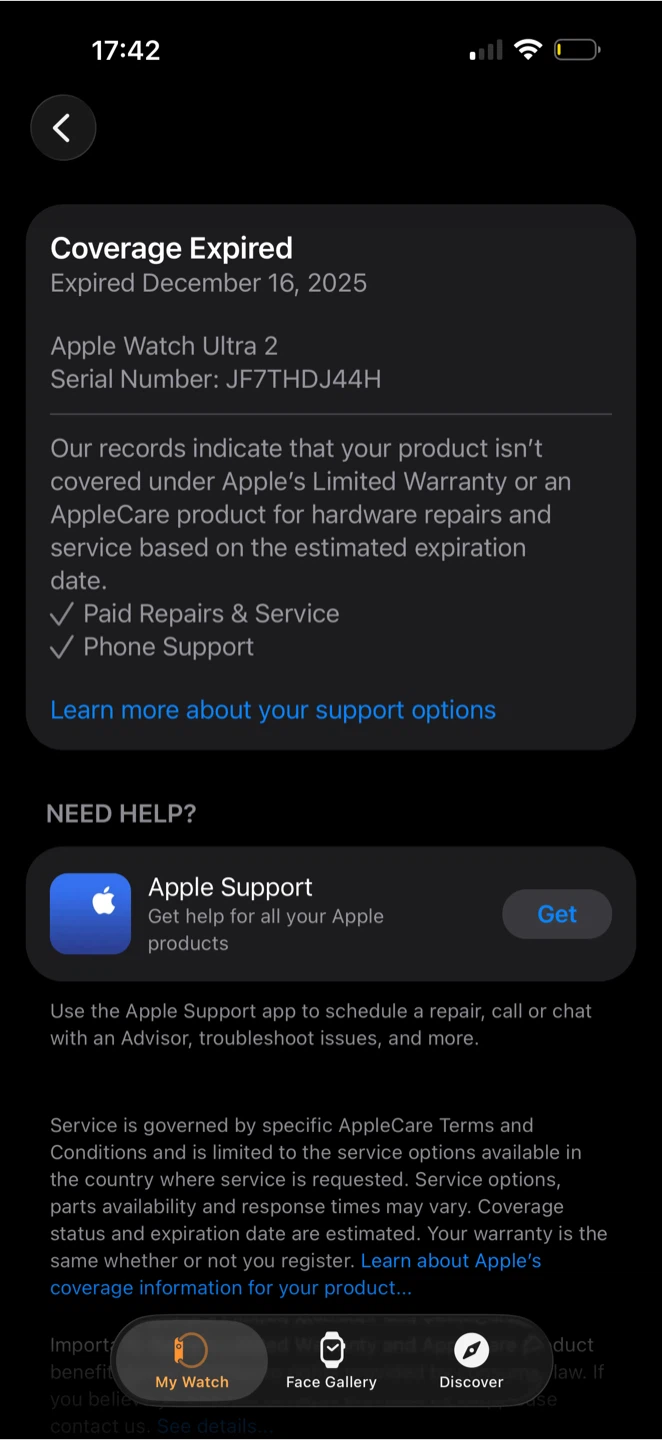The height and width of the screenshot is (1440, 662).
Task: Open Learn more about your support options
Action: click(273, 710)
